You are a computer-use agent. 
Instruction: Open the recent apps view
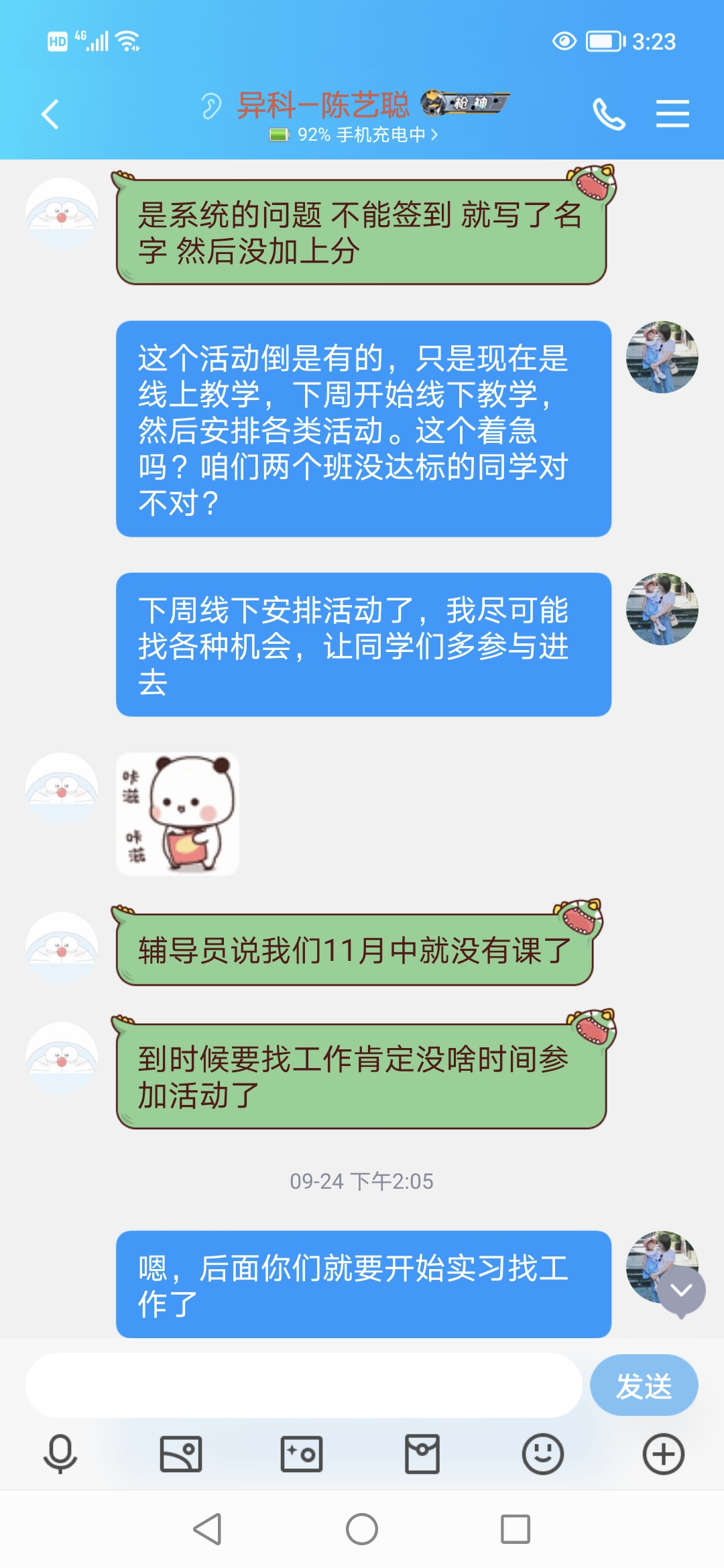(516, 1529)
